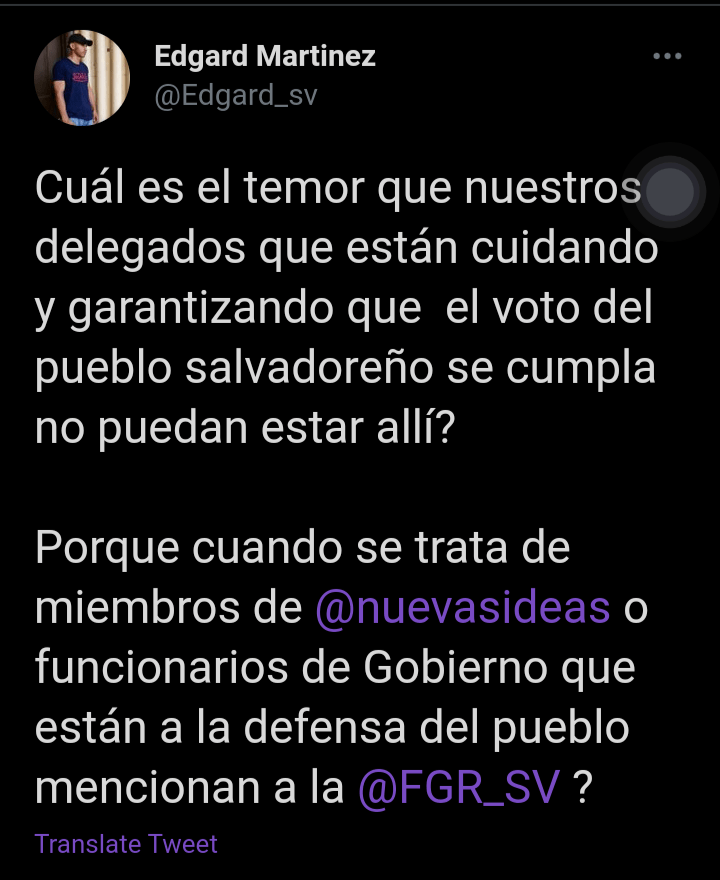The height and width of the screenshot is (880, 720).
Task: Open Edgard Martinez's profile picture
Action: tap(82, 78)
